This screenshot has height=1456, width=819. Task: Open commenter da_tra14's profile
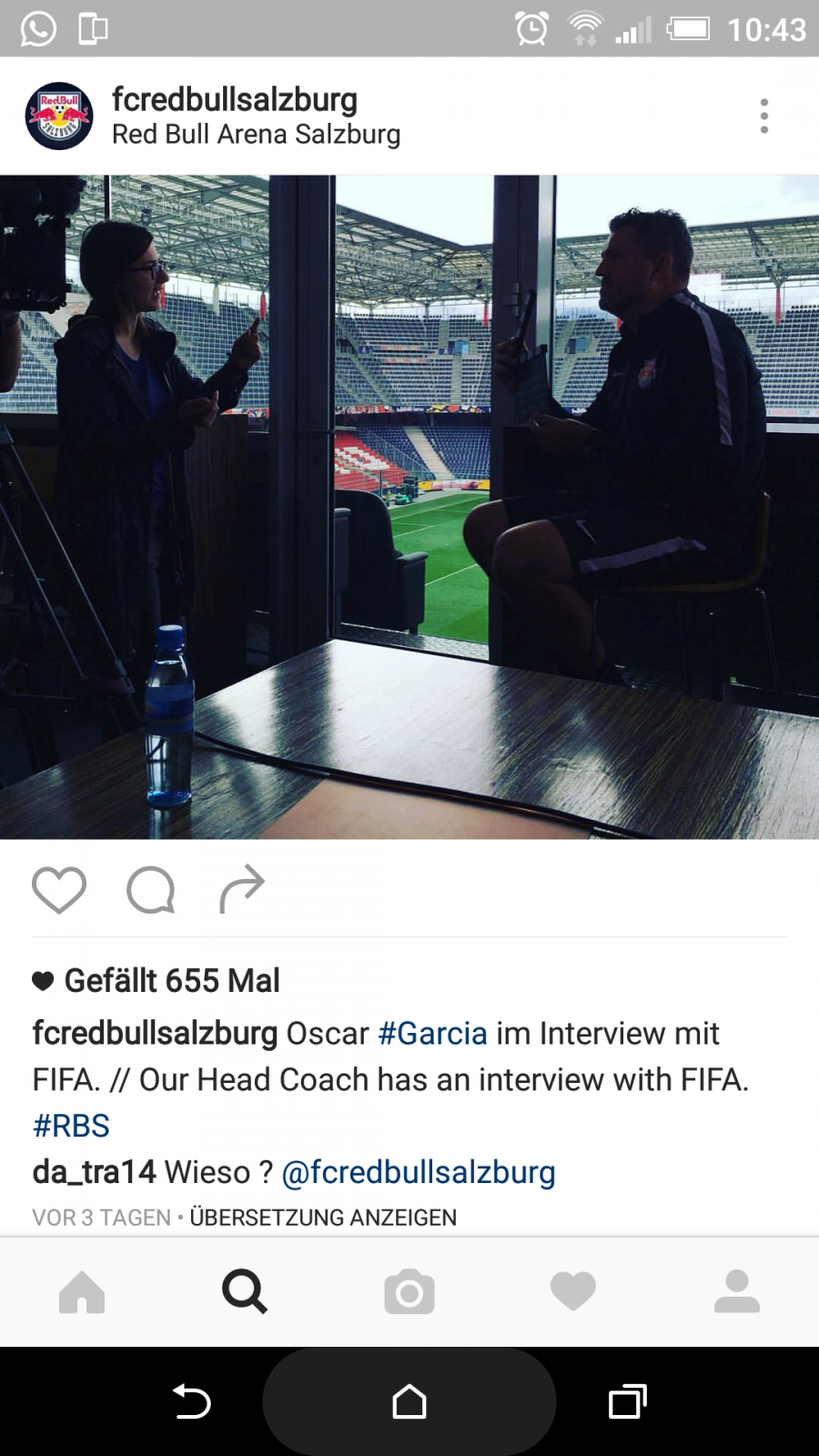(94, 1172)
